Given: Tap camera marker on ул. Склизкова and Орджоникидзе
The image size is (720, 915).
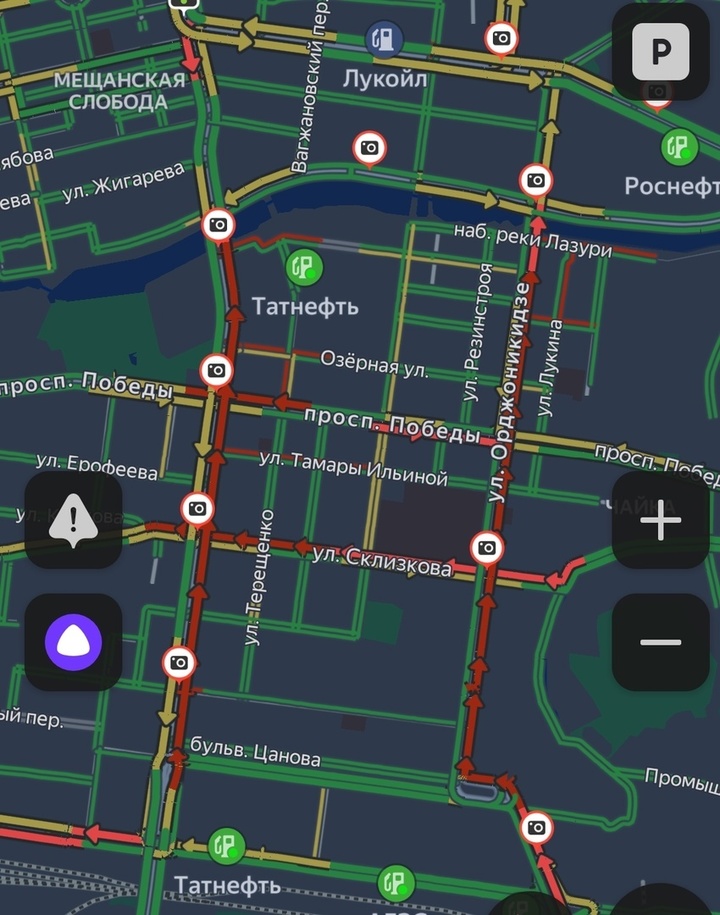Looking at the screenshot, I should click(487, 547).
